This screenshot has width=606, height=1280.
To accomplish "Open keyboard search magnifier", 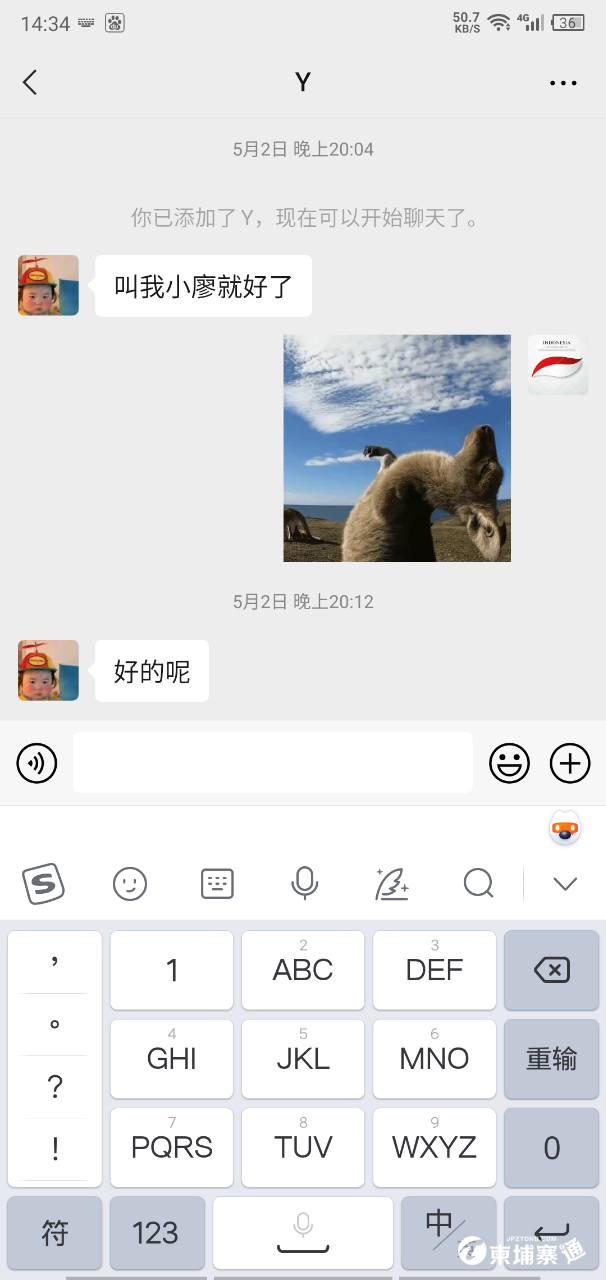I will point(479,883).
